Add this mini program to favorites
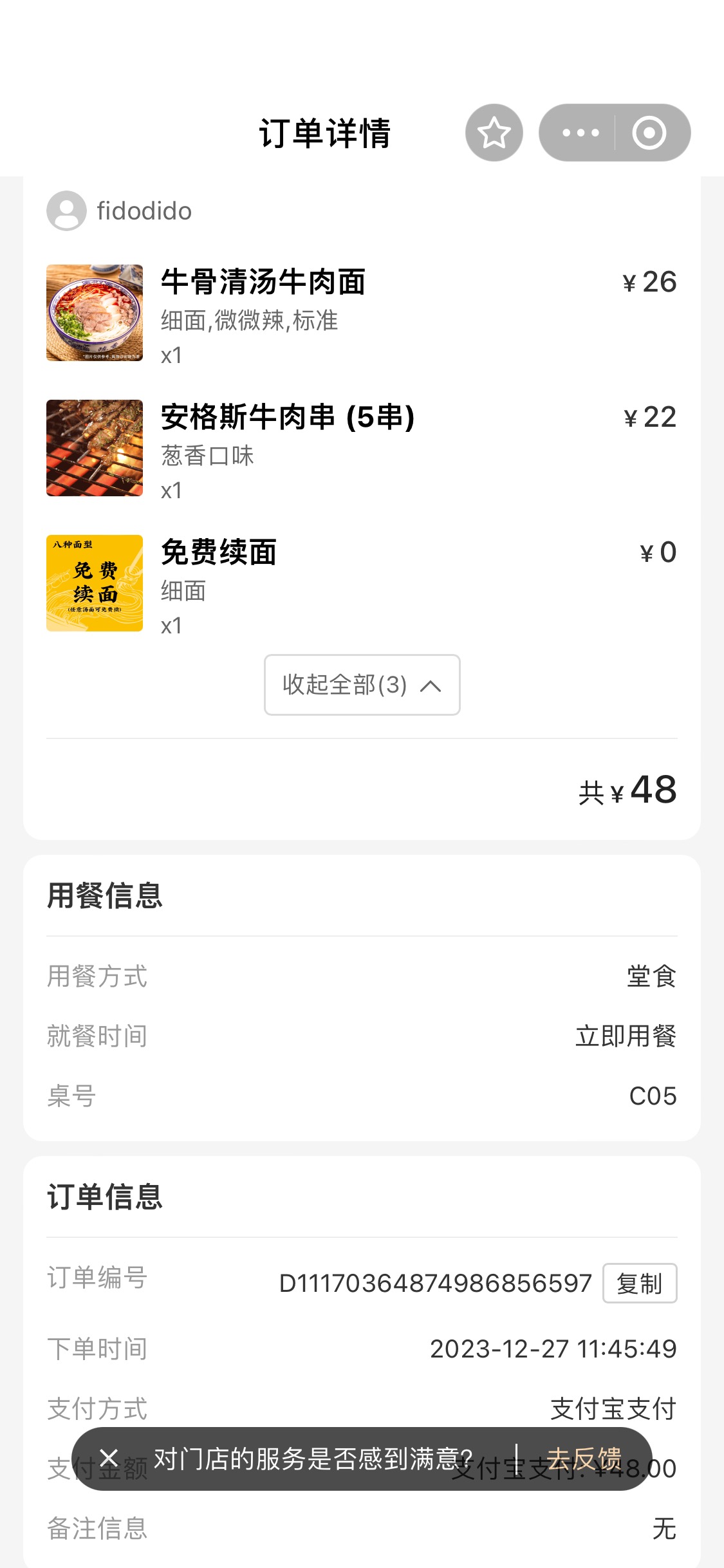This screenshot has height=1568, width=724. (x=494, y=133)
